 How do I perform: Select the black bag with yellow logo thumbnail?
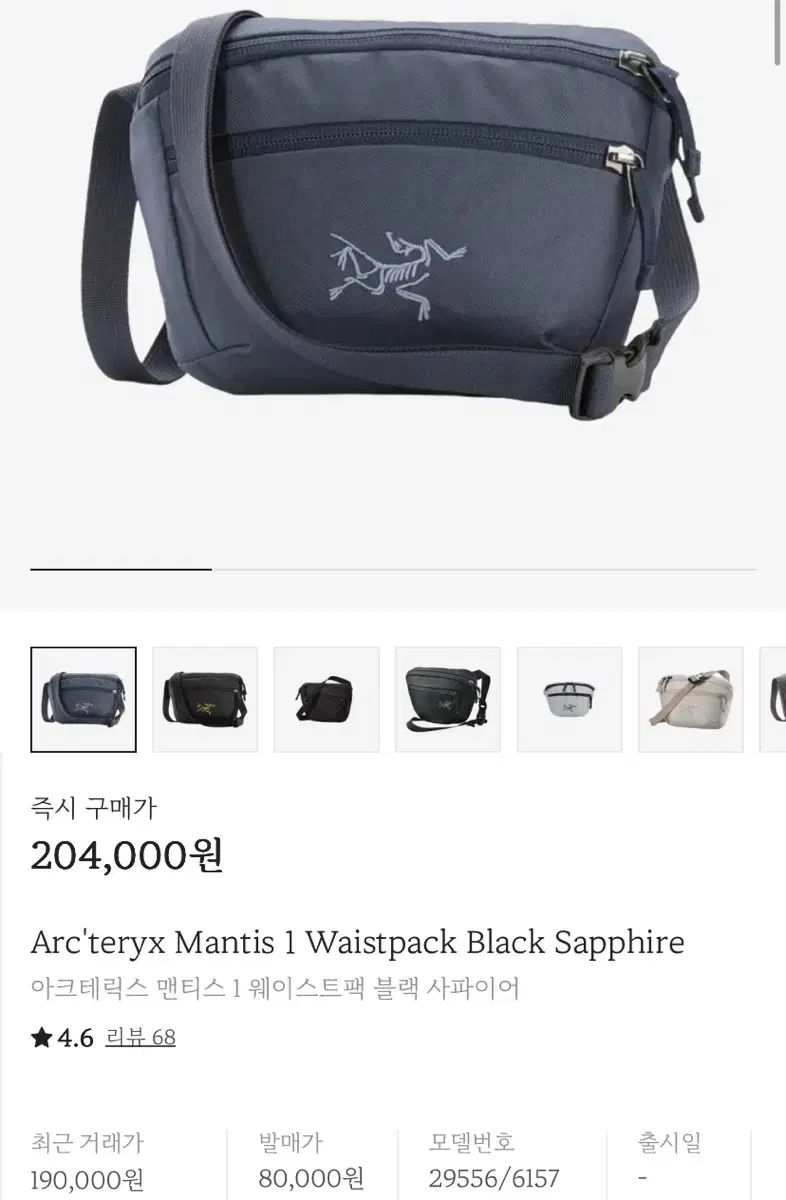click(205, 699)
